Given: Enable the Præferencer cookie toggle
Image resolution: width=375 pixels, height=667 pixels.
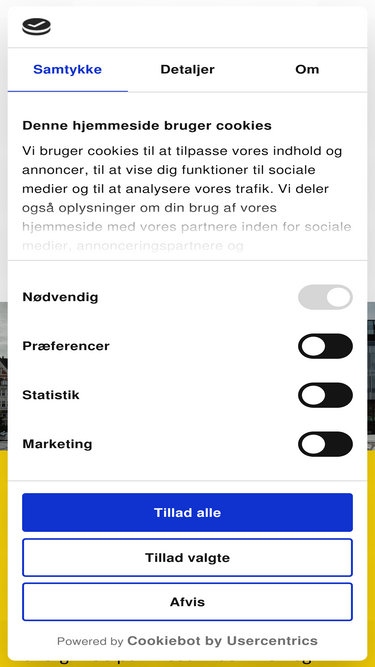Looking at the screenshot, I should pos(325,346).
